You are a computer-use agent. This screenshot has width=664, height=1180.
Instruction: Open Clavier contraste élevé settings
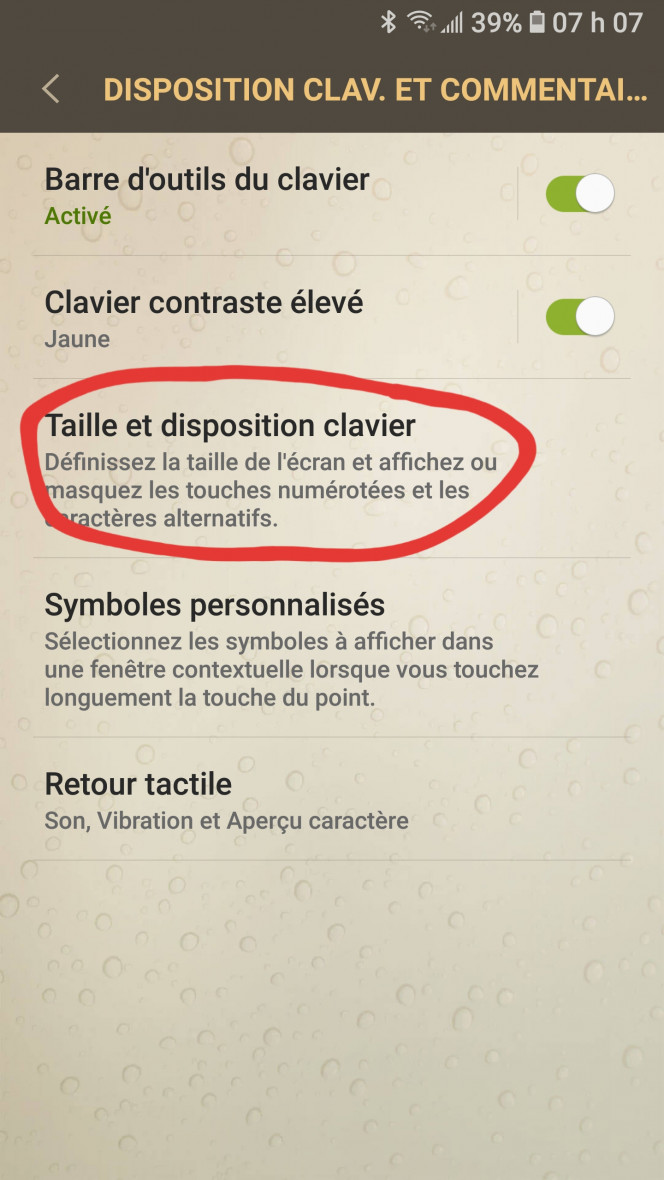point(275,318)
